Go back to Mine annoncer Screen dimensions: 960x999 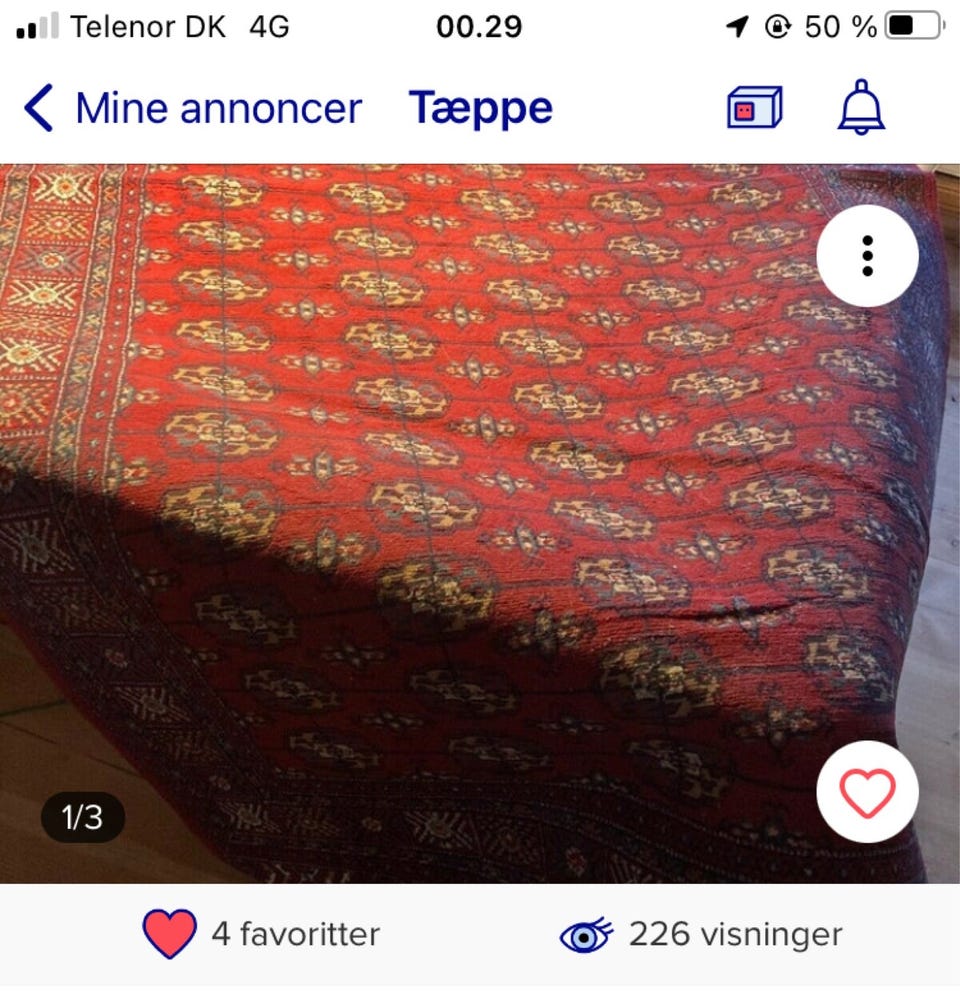coord(192,108)
